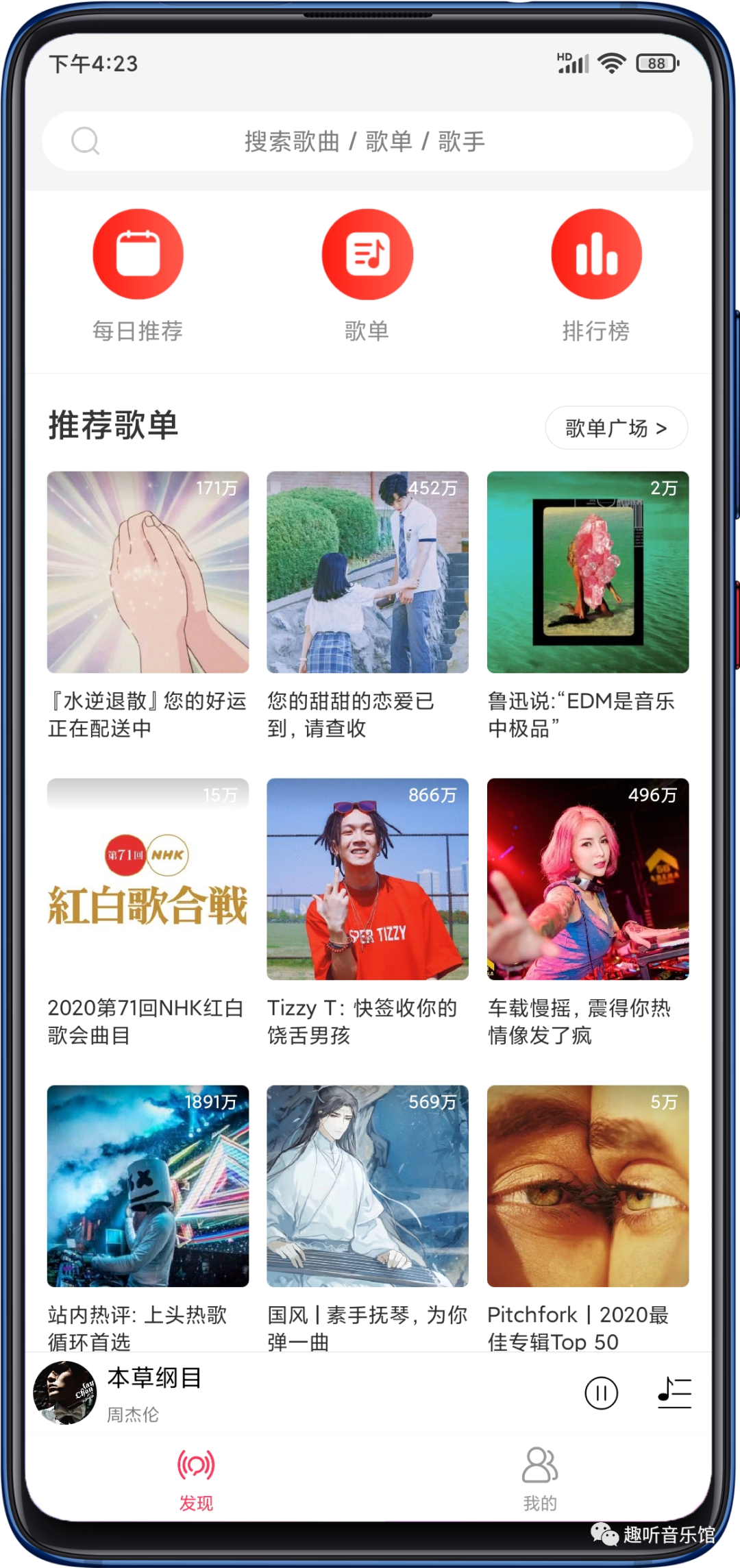The width and height of the screenshot is (740, 1568).
Task: Open the 水逆退散 playlist
Action: click(x=148, y=572)
